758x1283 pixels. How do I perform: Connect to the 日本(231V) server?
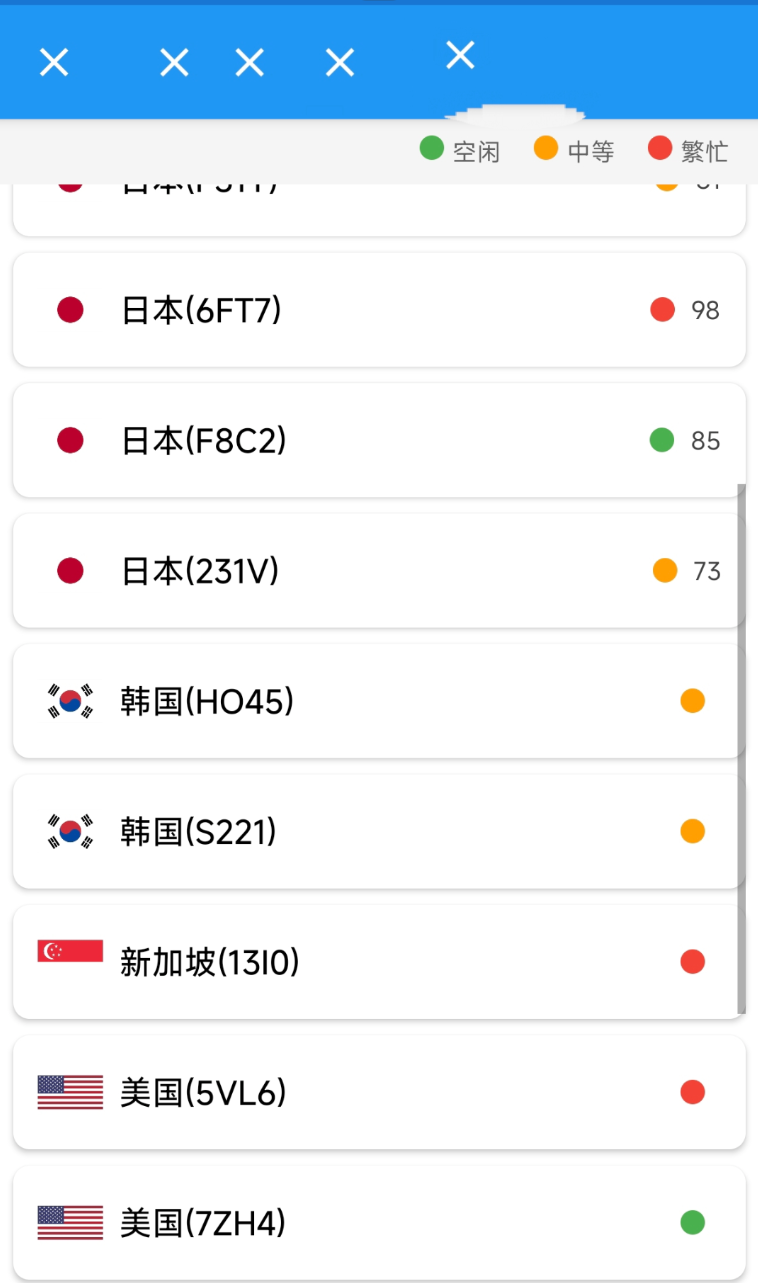tap(379, 571)
